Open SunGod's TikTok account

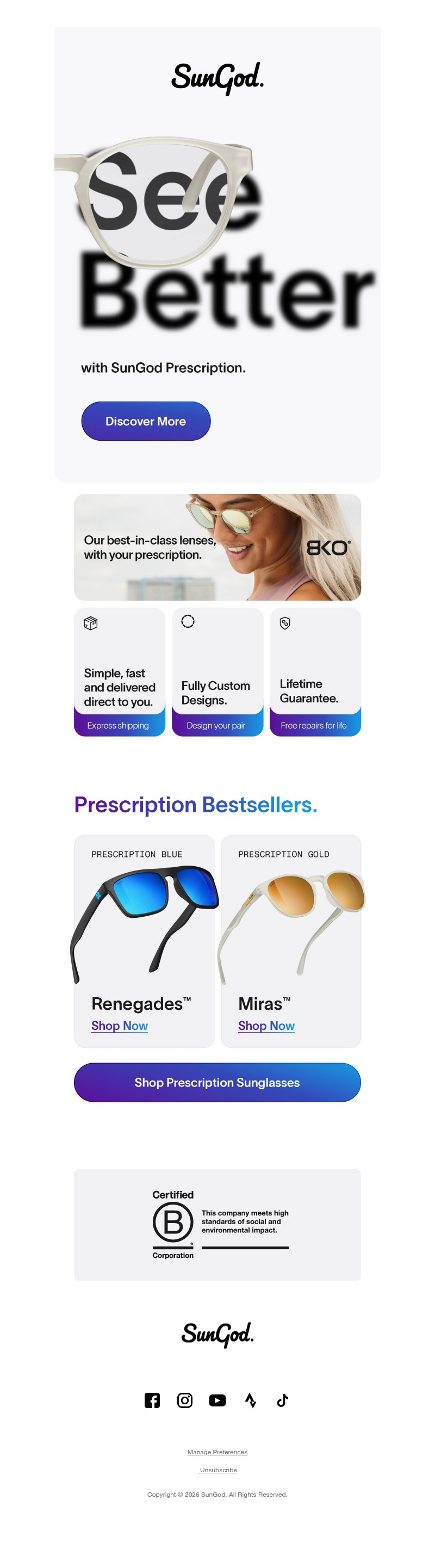point(282,1400)
